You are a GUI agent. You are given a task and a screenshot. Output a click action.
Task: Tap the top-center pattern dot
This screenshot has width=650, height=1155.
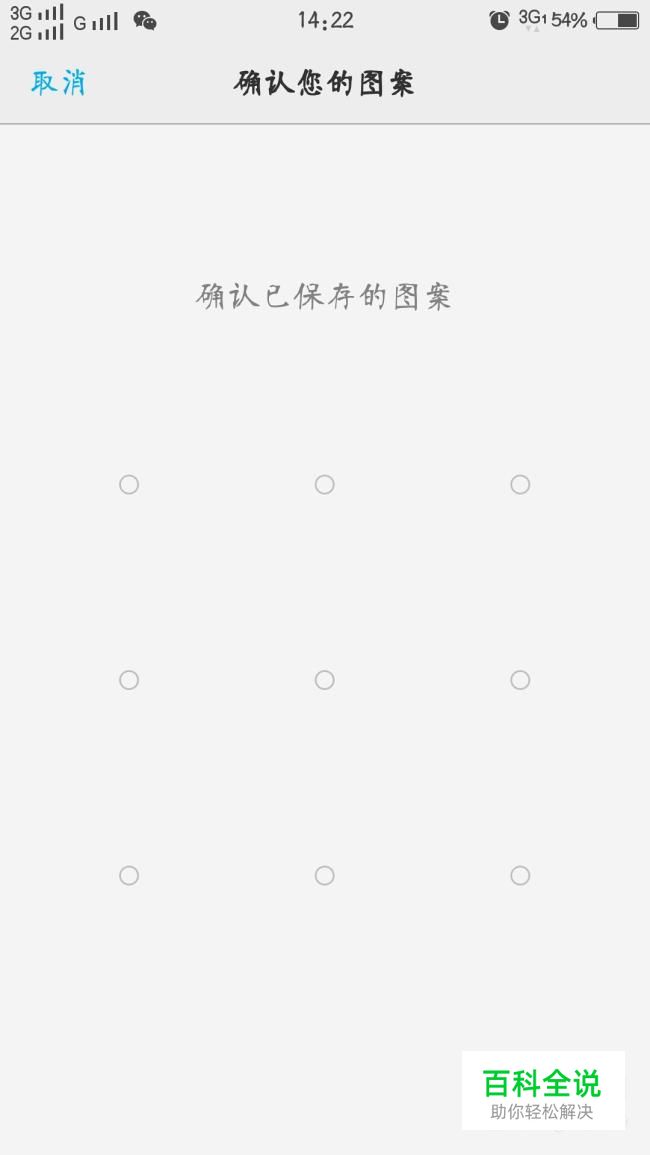[x=324, y=485]
